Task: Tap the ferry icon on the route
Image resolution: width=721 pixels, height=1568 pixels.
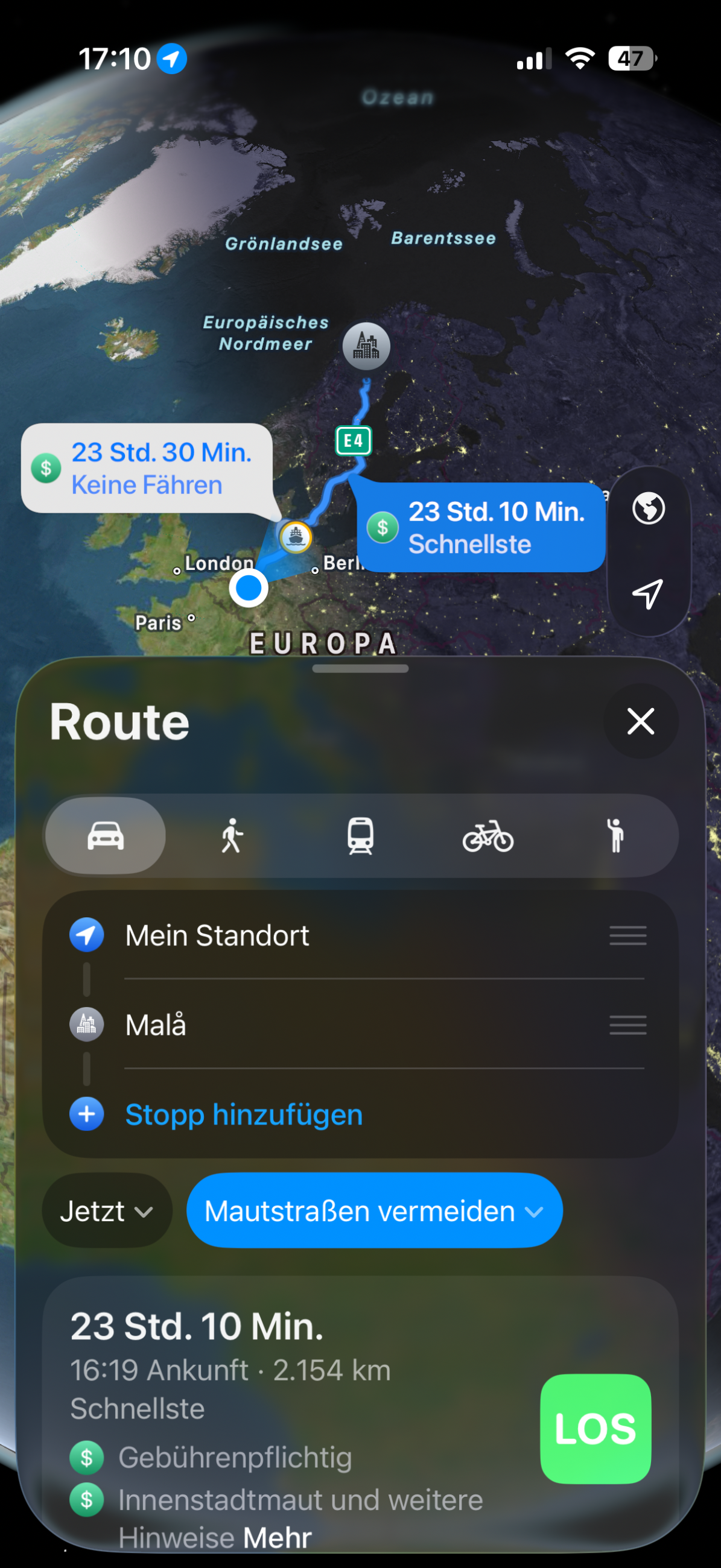Action: pos(296,536)
